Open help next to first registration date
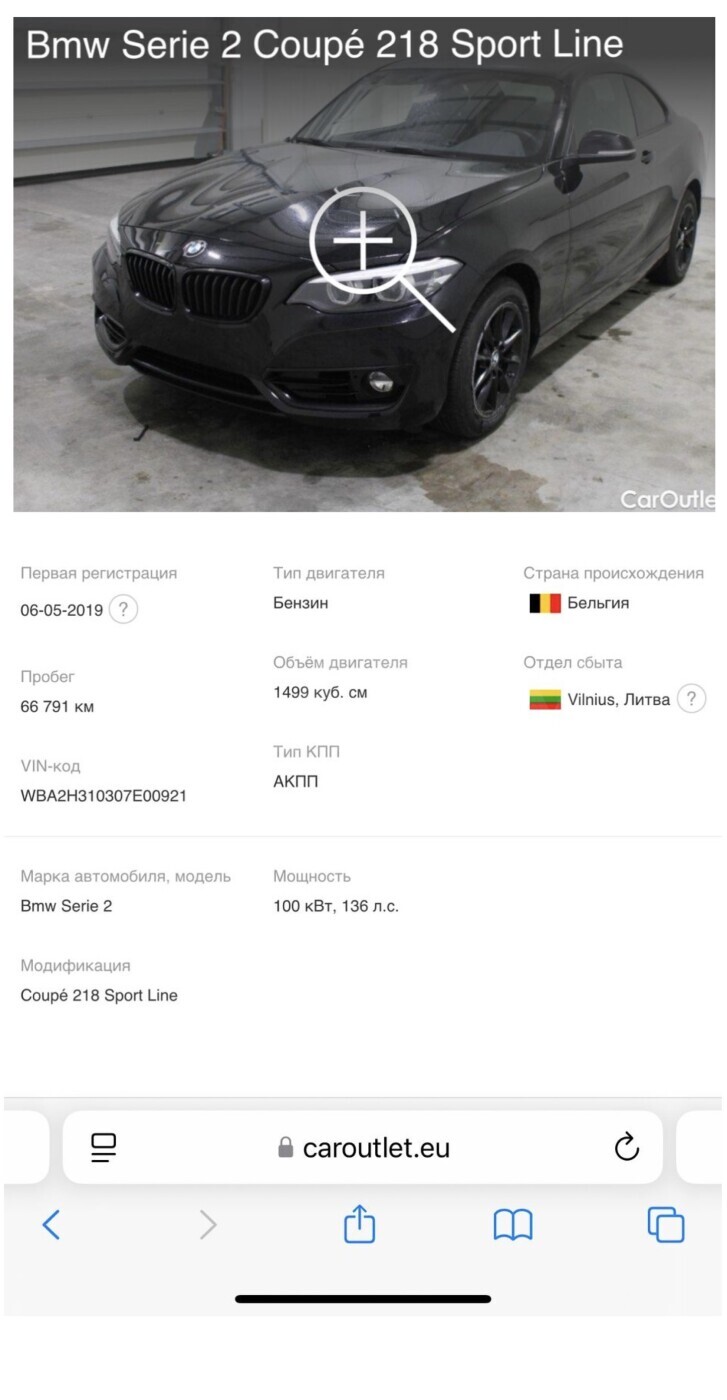The image size is (727, 1400). (x=123, y=609)
